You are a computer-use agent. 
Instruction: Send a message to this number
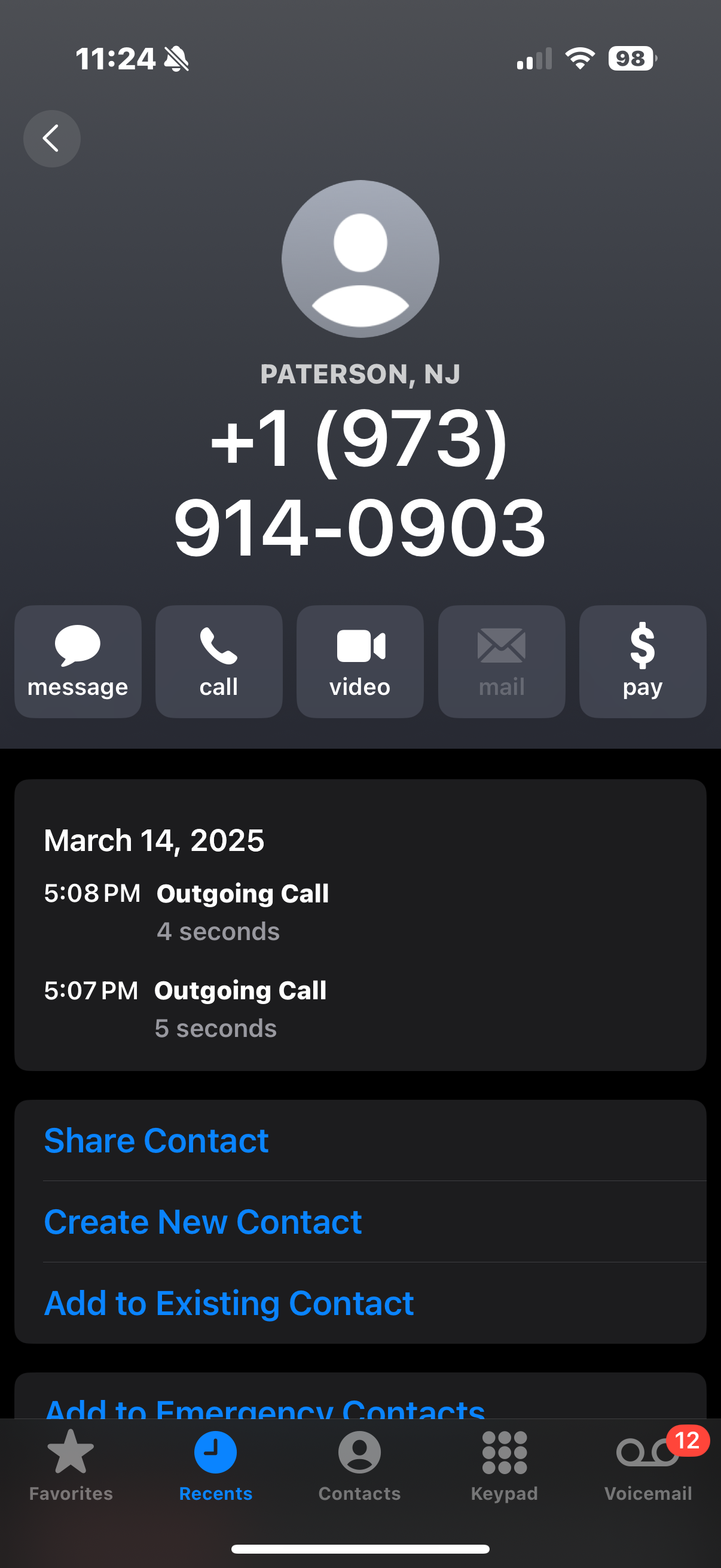coord(78,661)
